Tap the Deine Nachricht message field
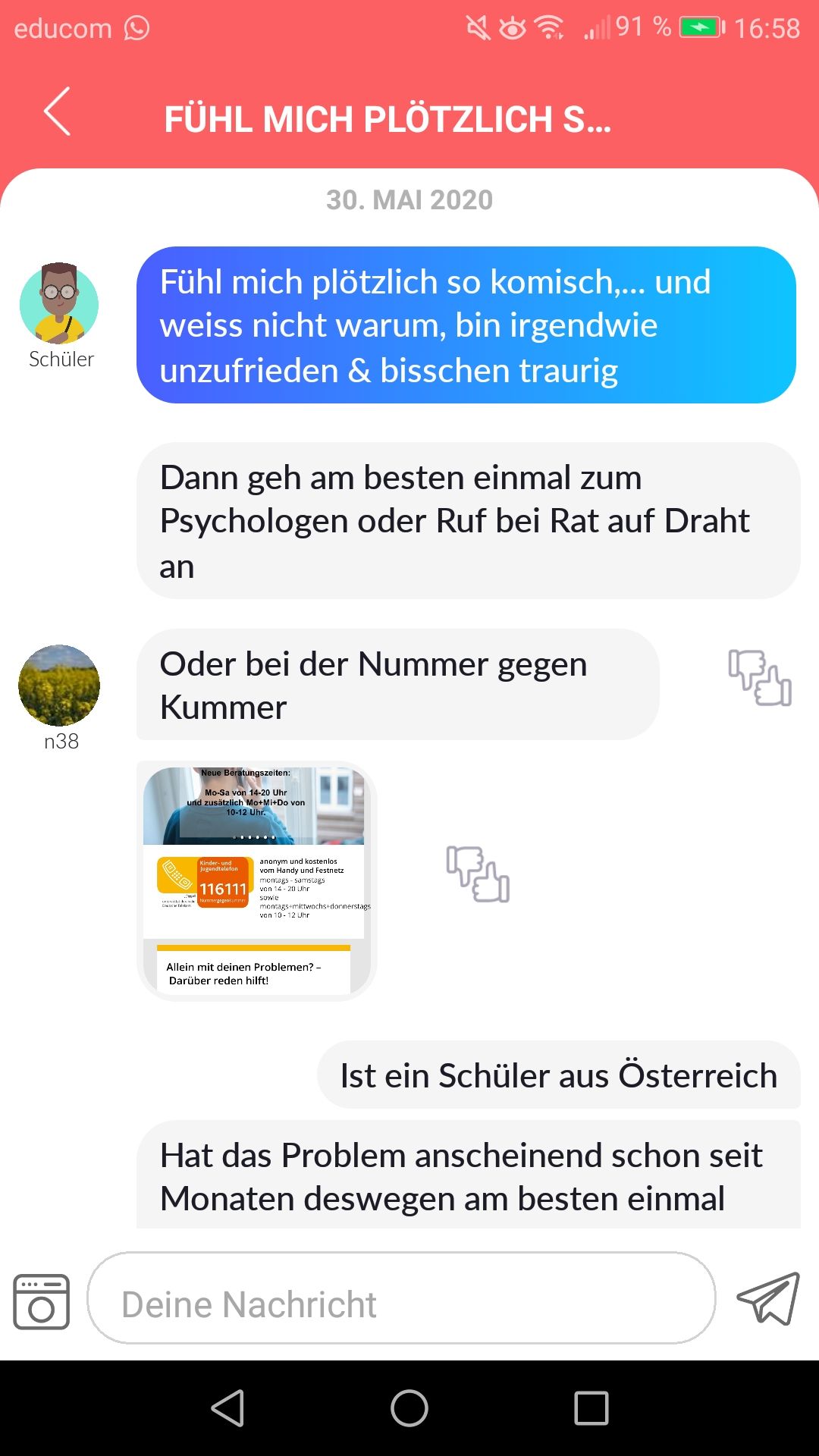This screenshot has height=1456, width=819. coord(401,1304)
